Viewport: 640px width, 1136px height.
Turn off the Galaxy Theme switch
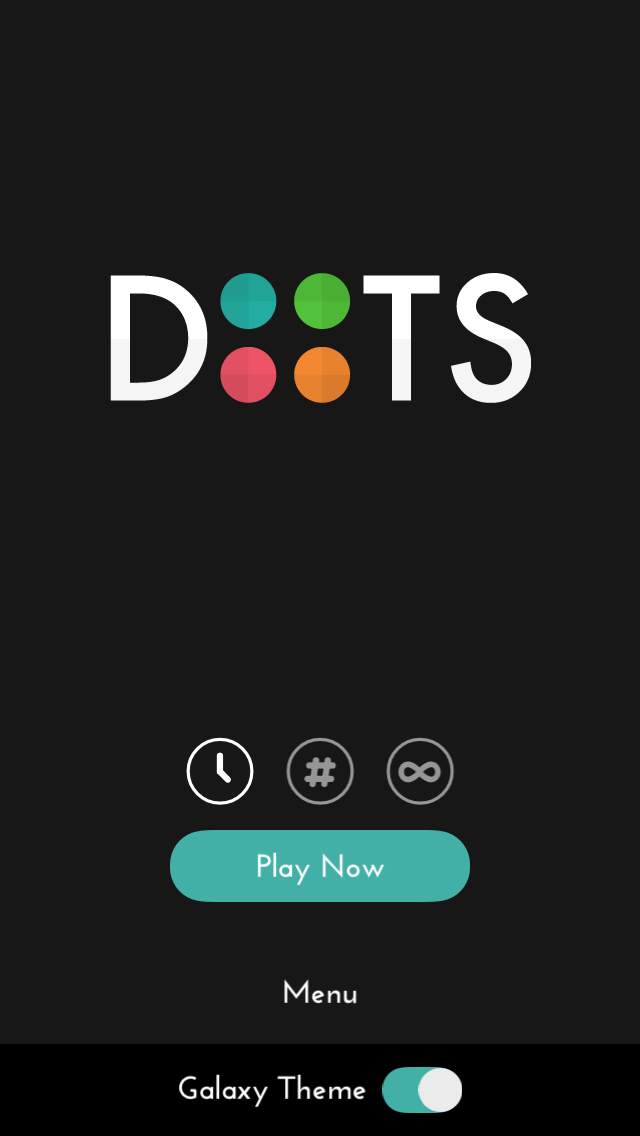tap(422, 1090)
